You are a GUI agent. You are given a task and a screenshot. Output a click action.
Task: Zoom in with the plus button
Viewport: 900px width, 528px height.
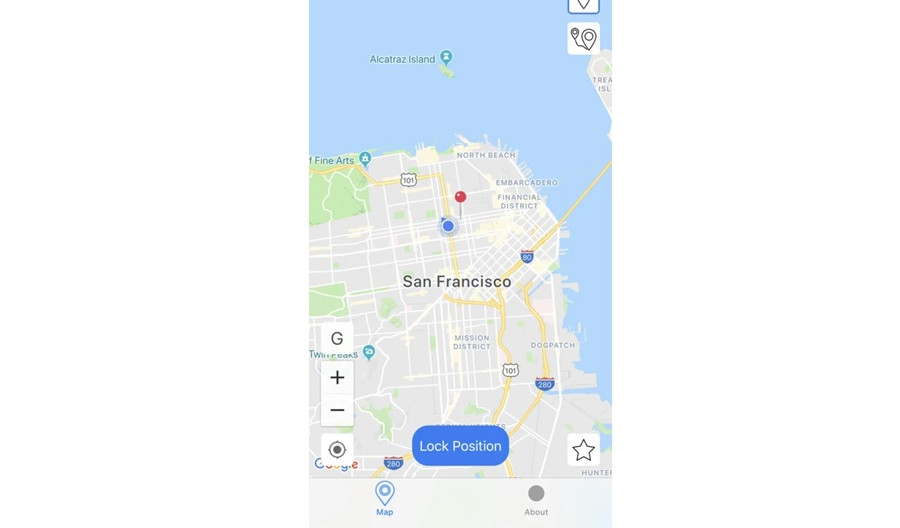[x=337, y=378]
